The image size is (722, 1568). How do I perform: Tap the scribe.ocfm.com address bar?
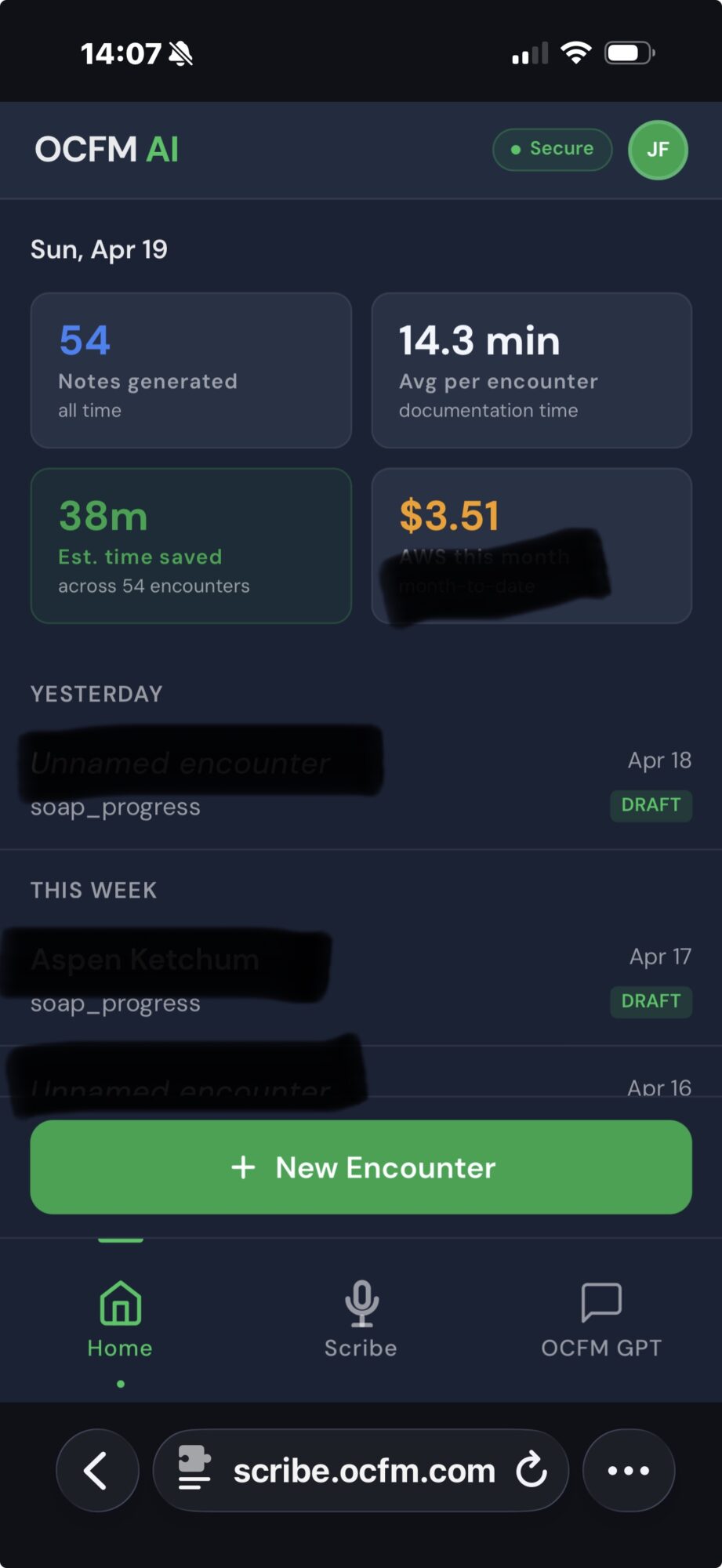pyautogui.click(x=364, y=1471)
